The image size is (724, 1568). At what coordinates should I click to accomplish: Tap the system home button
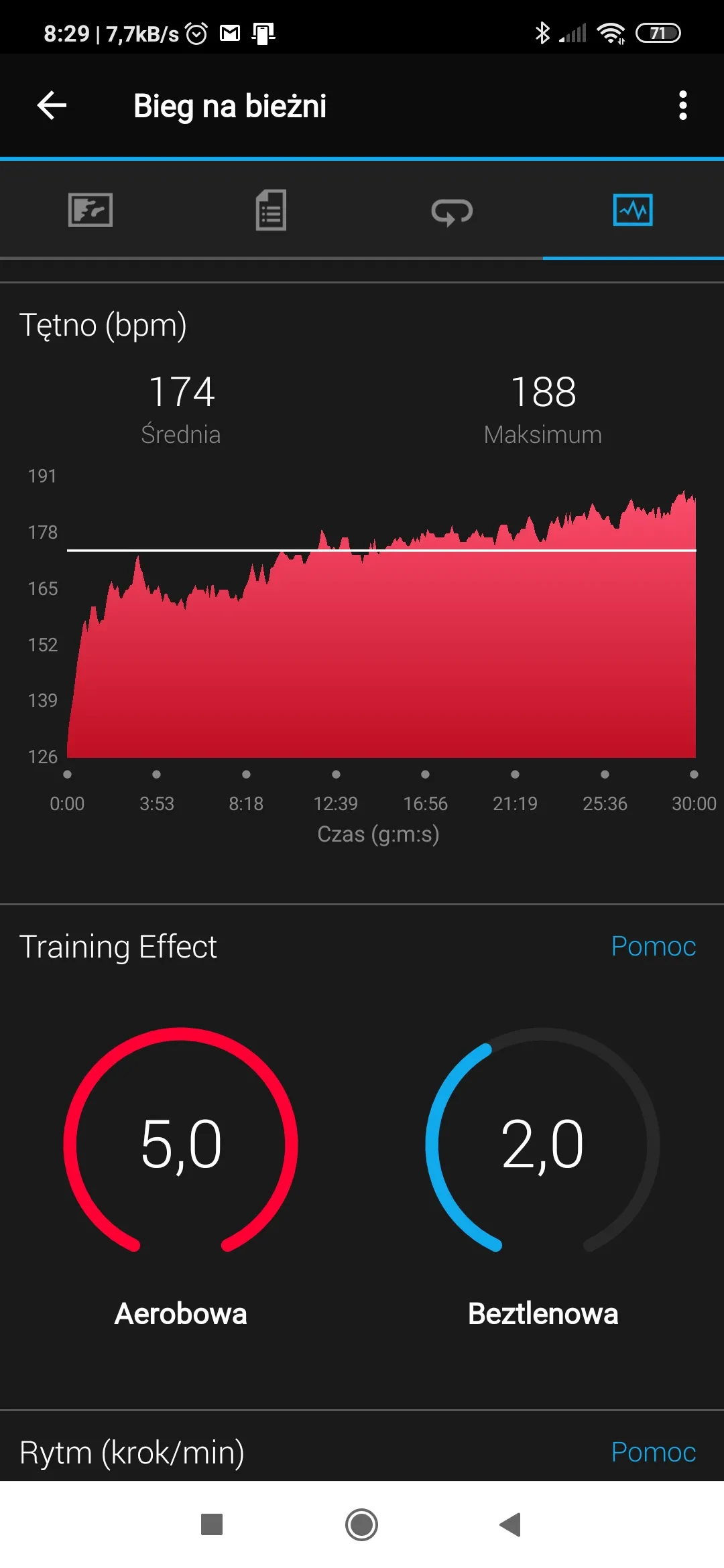point(361,1524)
